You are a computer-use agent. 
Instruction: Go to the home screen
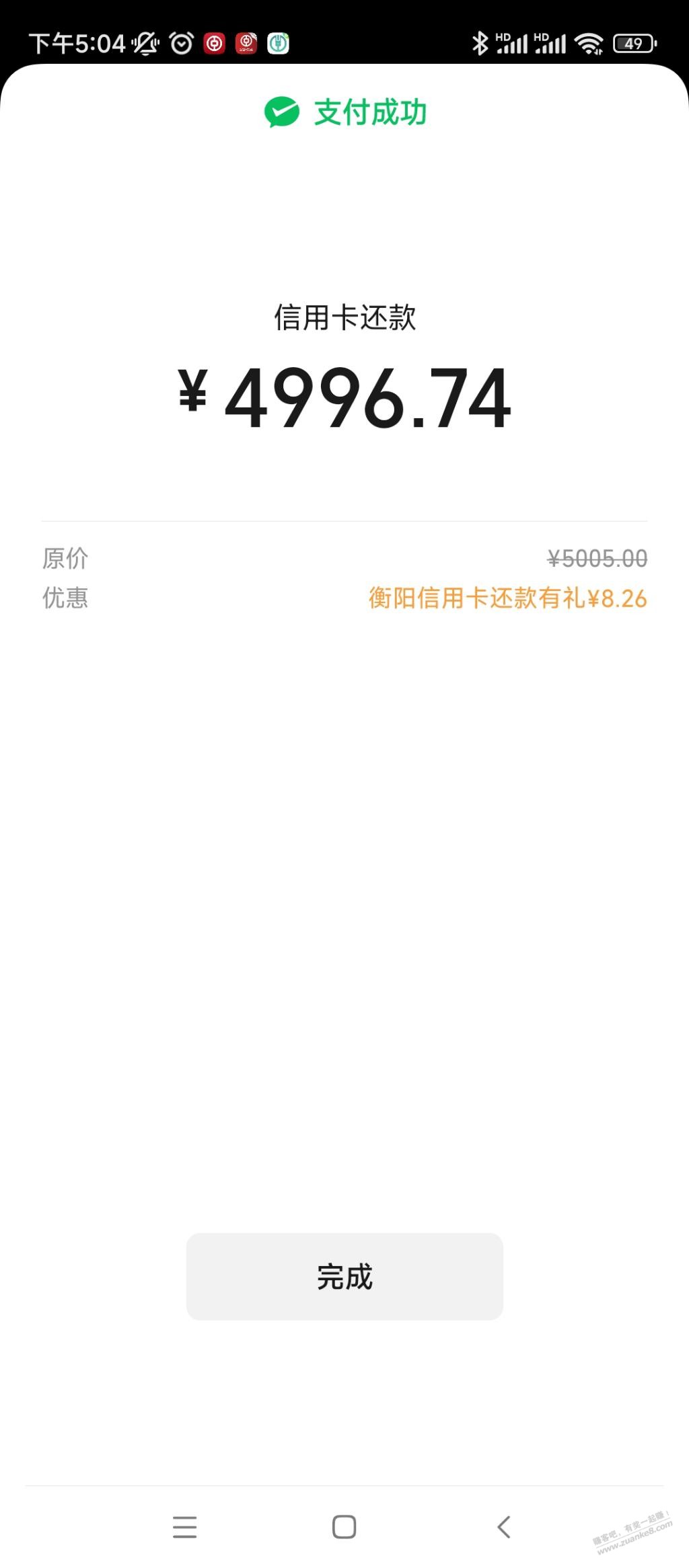click(344, 1526)
